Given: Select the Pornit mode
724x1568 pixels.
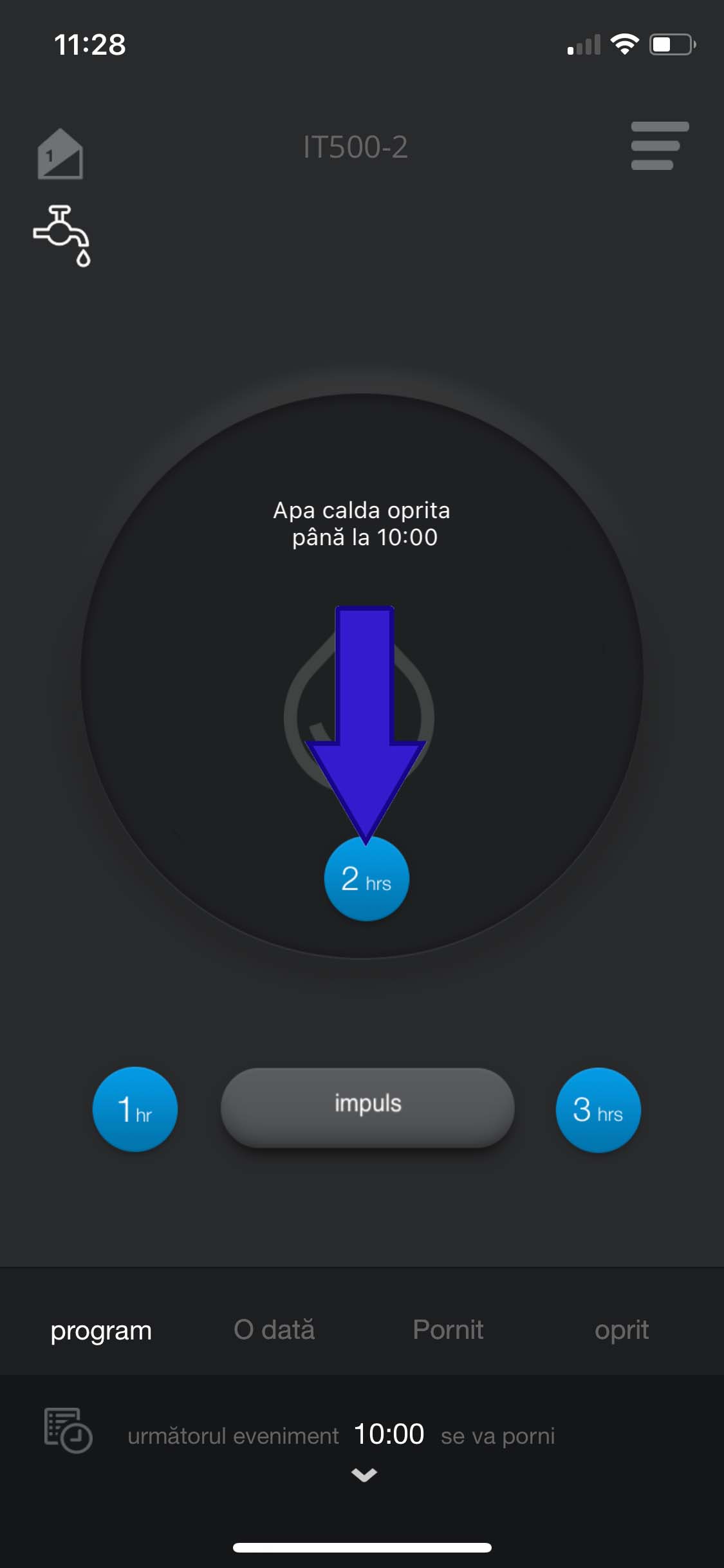Looking at the screenshot, I should 448,1329.
